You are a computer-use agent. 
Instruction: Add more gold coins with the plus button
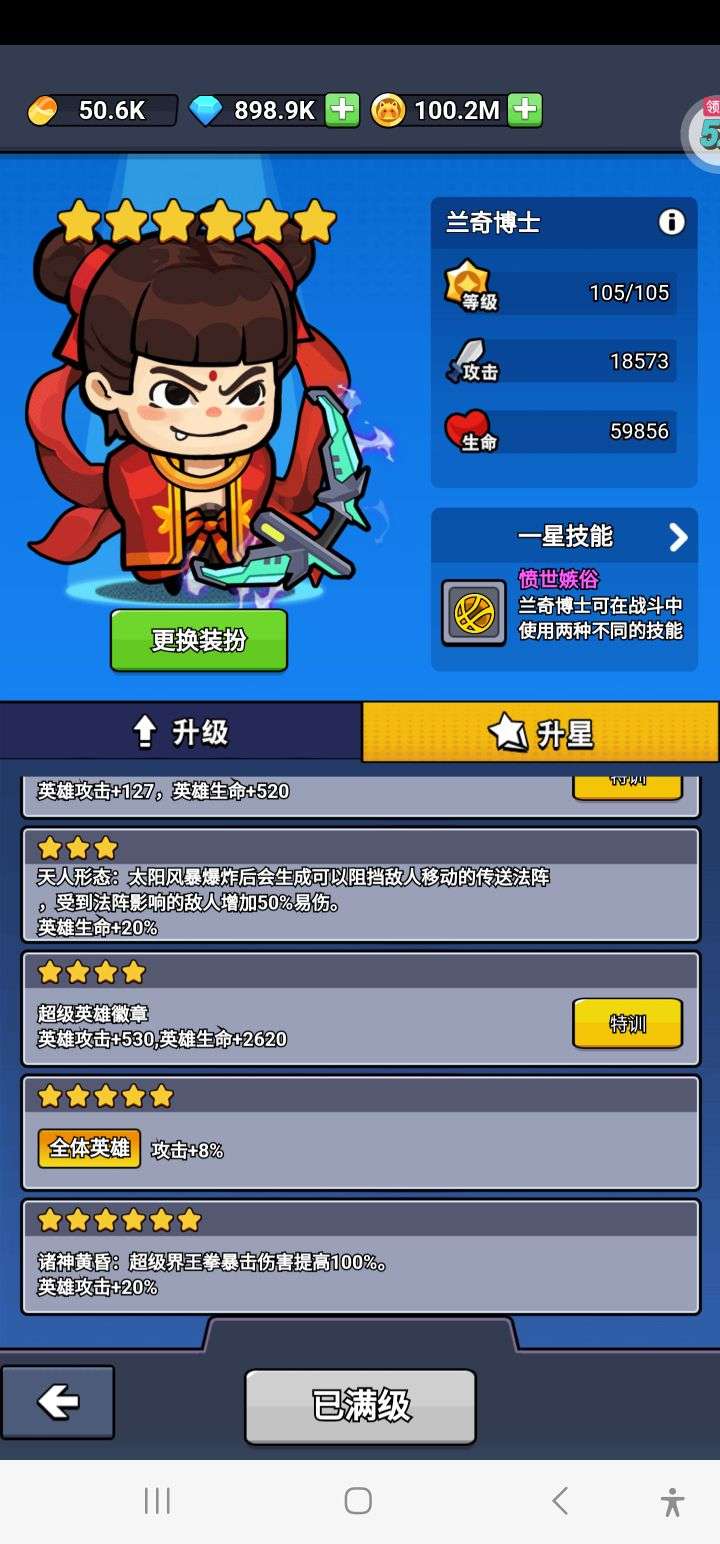click(525, 110)
